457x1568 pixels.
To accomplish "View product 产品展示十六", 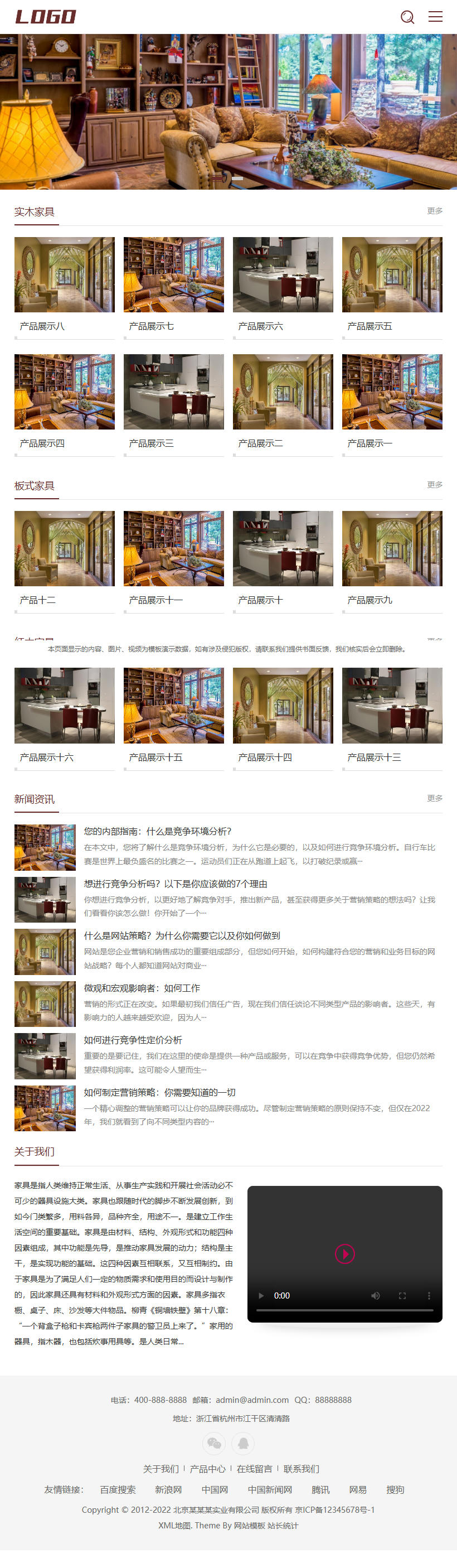I will pos(65,719).
